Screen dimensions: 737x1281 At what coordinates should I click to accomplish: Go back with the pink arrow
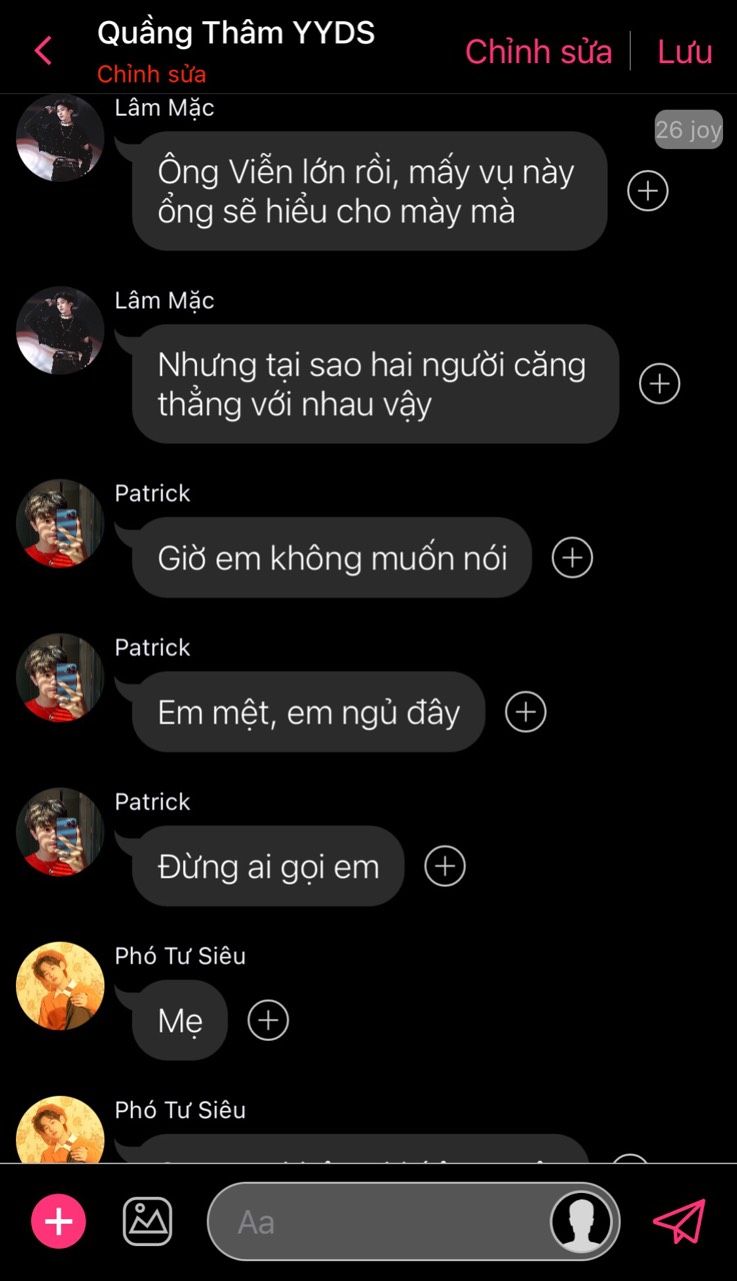(x=43, y=50)
